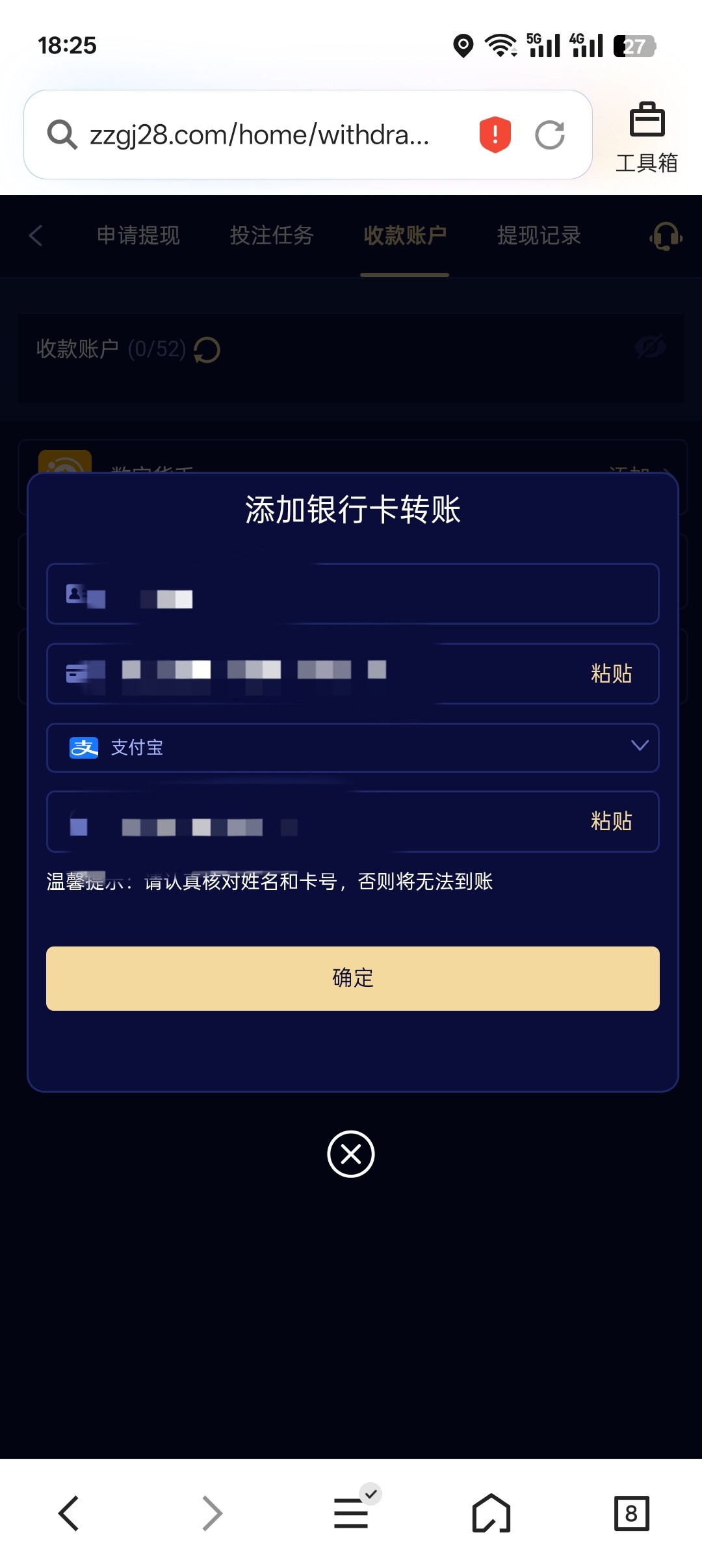Viewport: 702px width, 1568px height.
Task: Open the browser menu at the bottom
Action: tap(352, 1513)
